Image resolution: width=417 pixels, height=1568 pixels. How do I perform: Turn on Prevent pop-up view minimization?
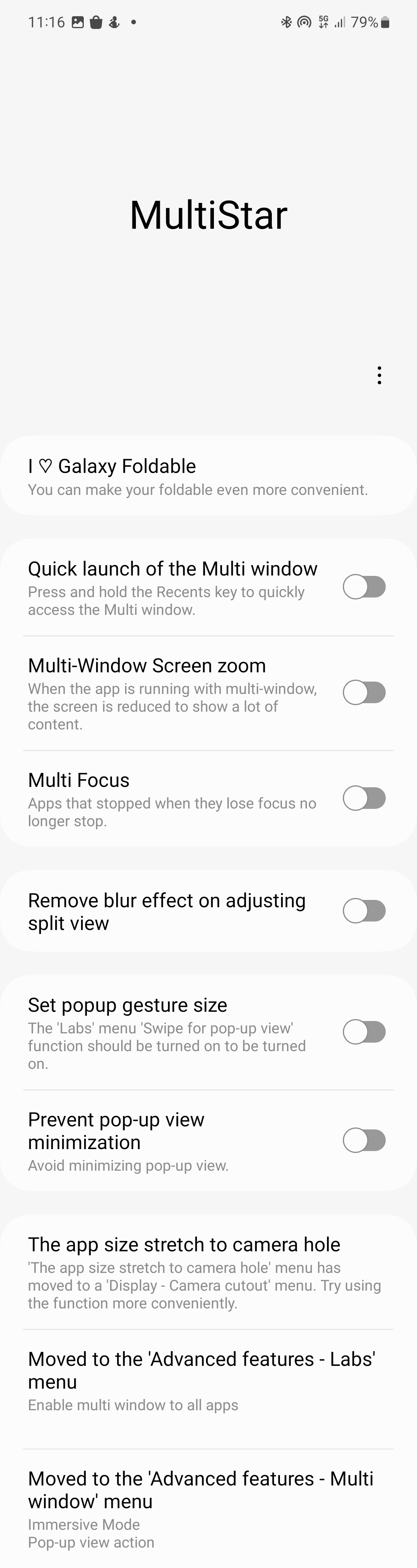(364, 1140)
